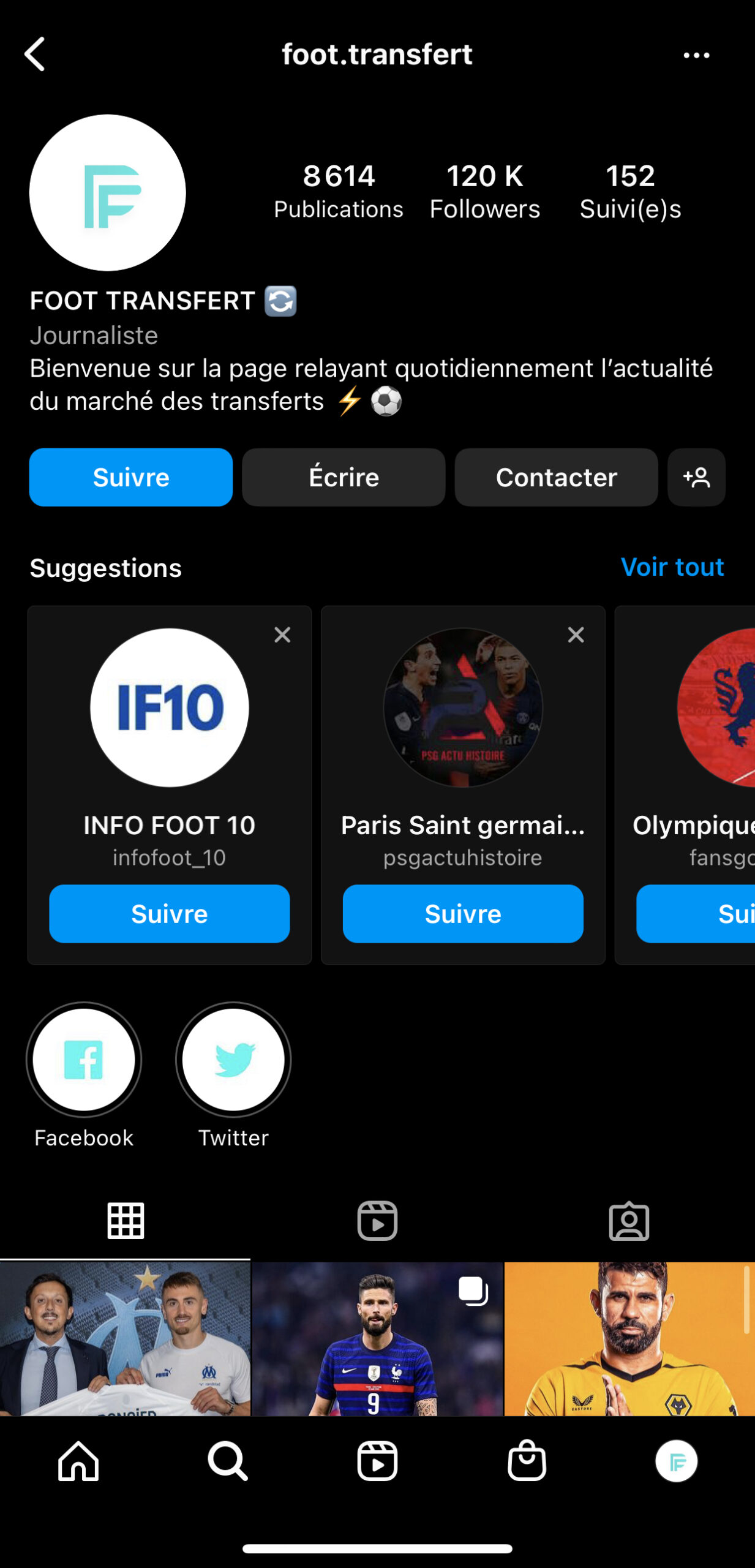The height and width of the screenshot is (1568, 755).
Task: Dismiss the INFO FOOT 10 suggestion
Action: pos(282,635)
